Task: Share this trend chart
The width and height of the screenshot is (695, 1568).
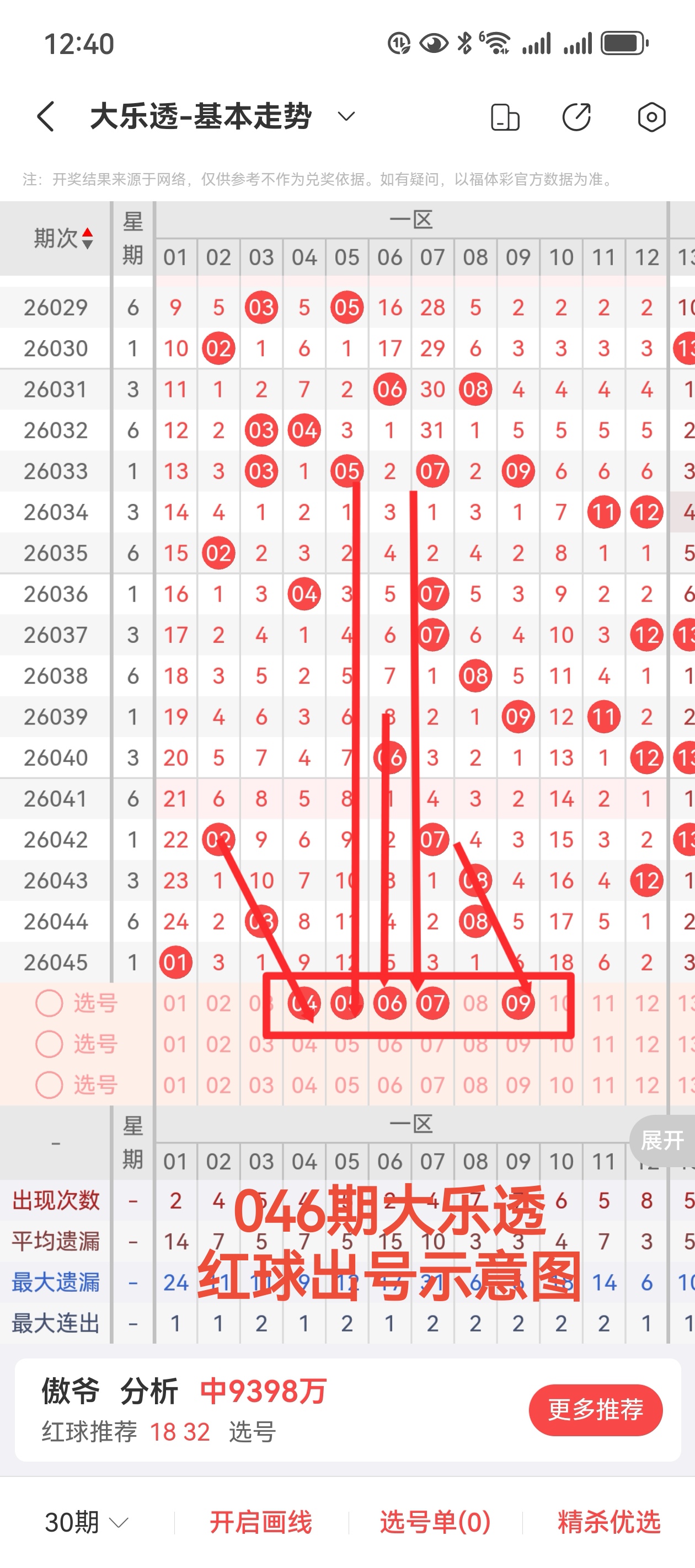Action: click(576, 117)
